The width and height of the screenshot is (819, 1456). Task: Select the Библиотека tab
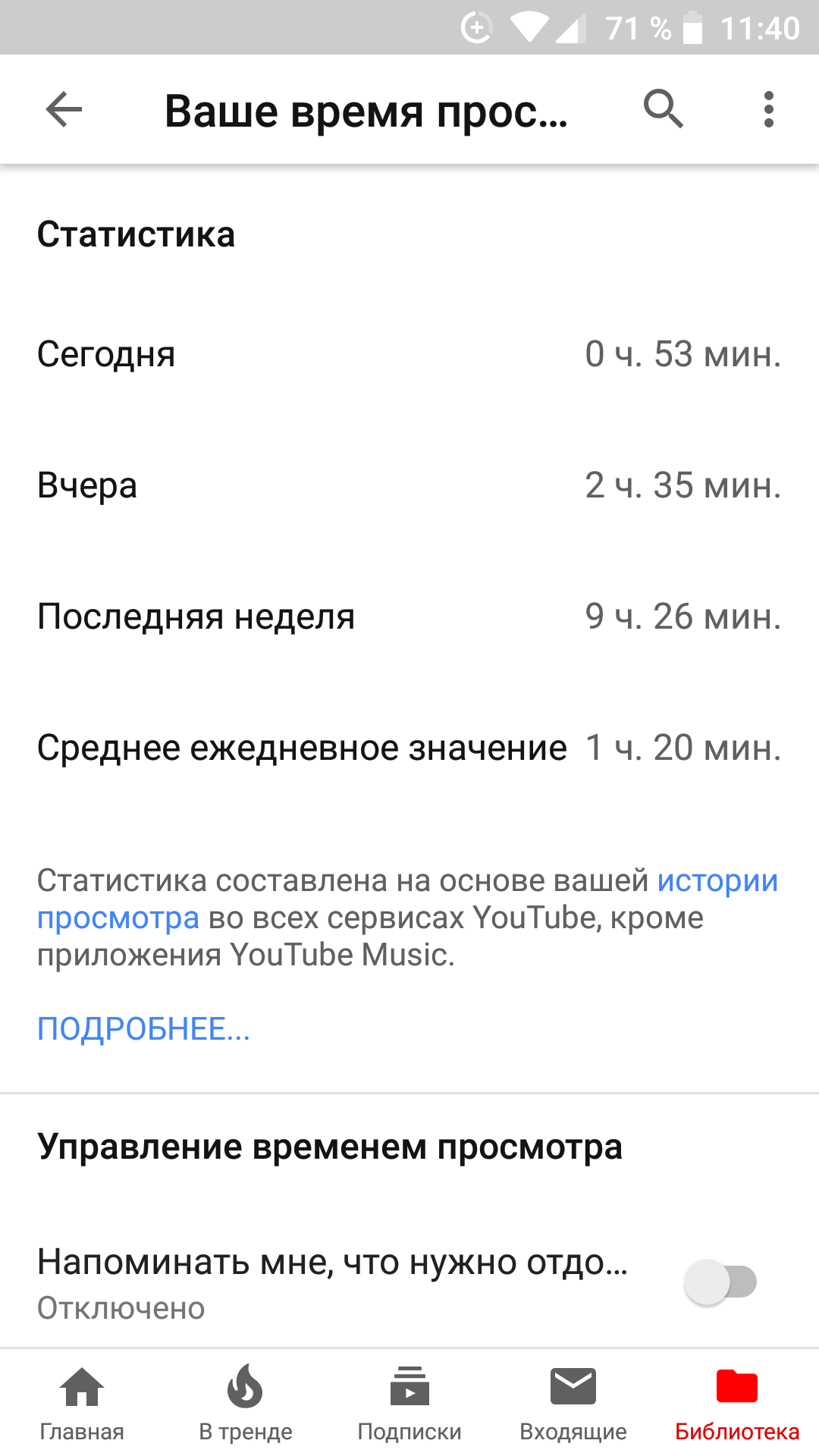pyautogui.click(x=737, y=1403)
